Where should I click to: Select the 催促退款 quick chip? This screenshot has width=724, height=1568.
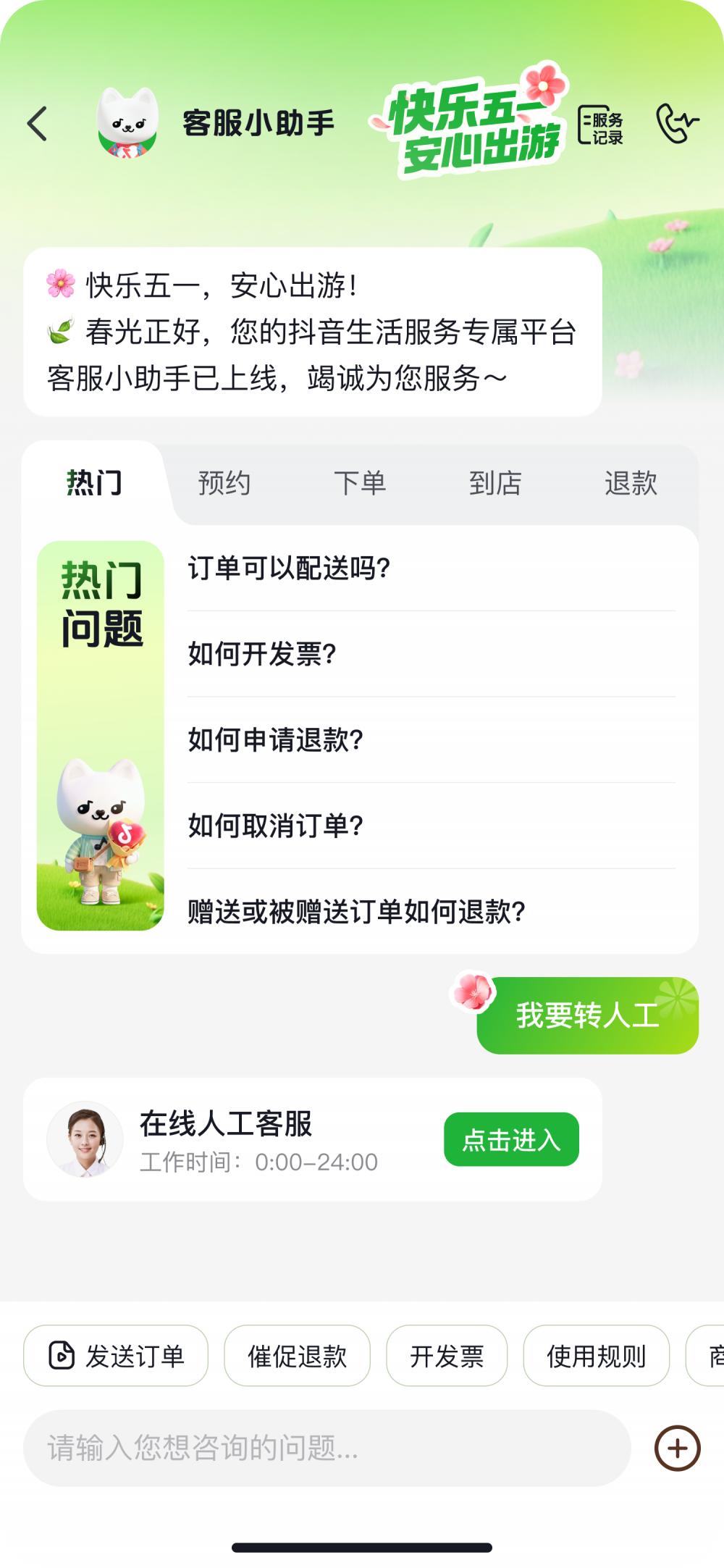(297, 1356)
